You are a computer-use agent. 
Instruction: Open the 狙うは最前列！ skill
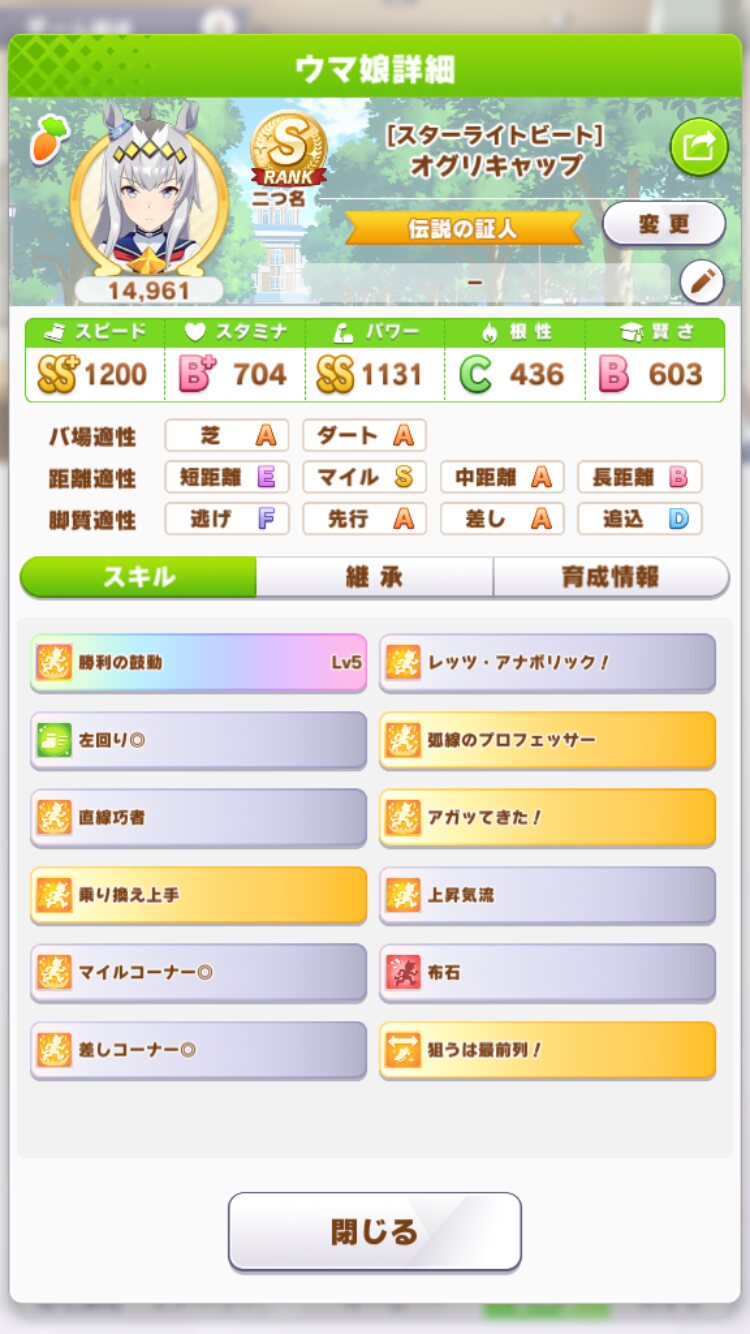tap(547, 1050)
